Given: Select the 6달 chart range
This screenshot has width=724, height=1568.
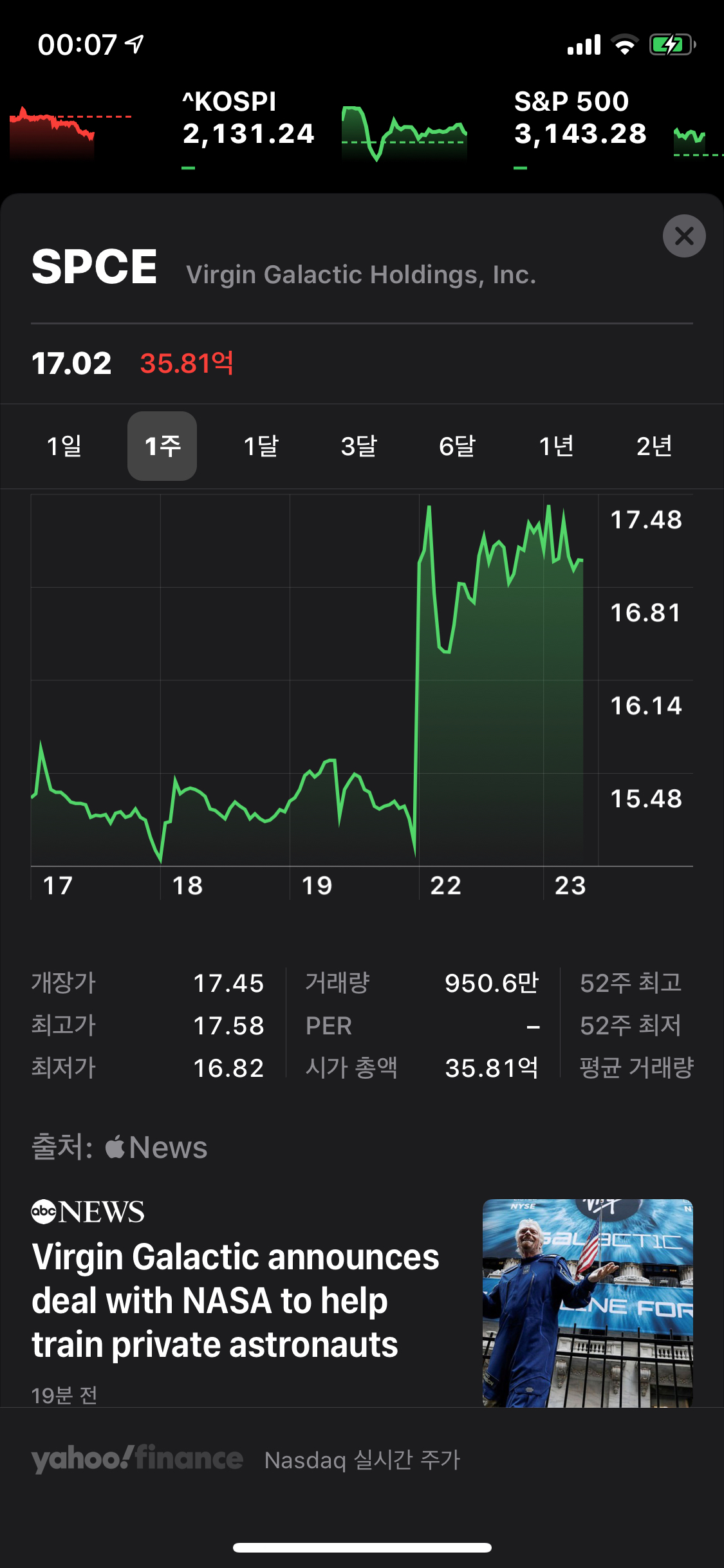Looking at the screenshot, I should 457,446.
